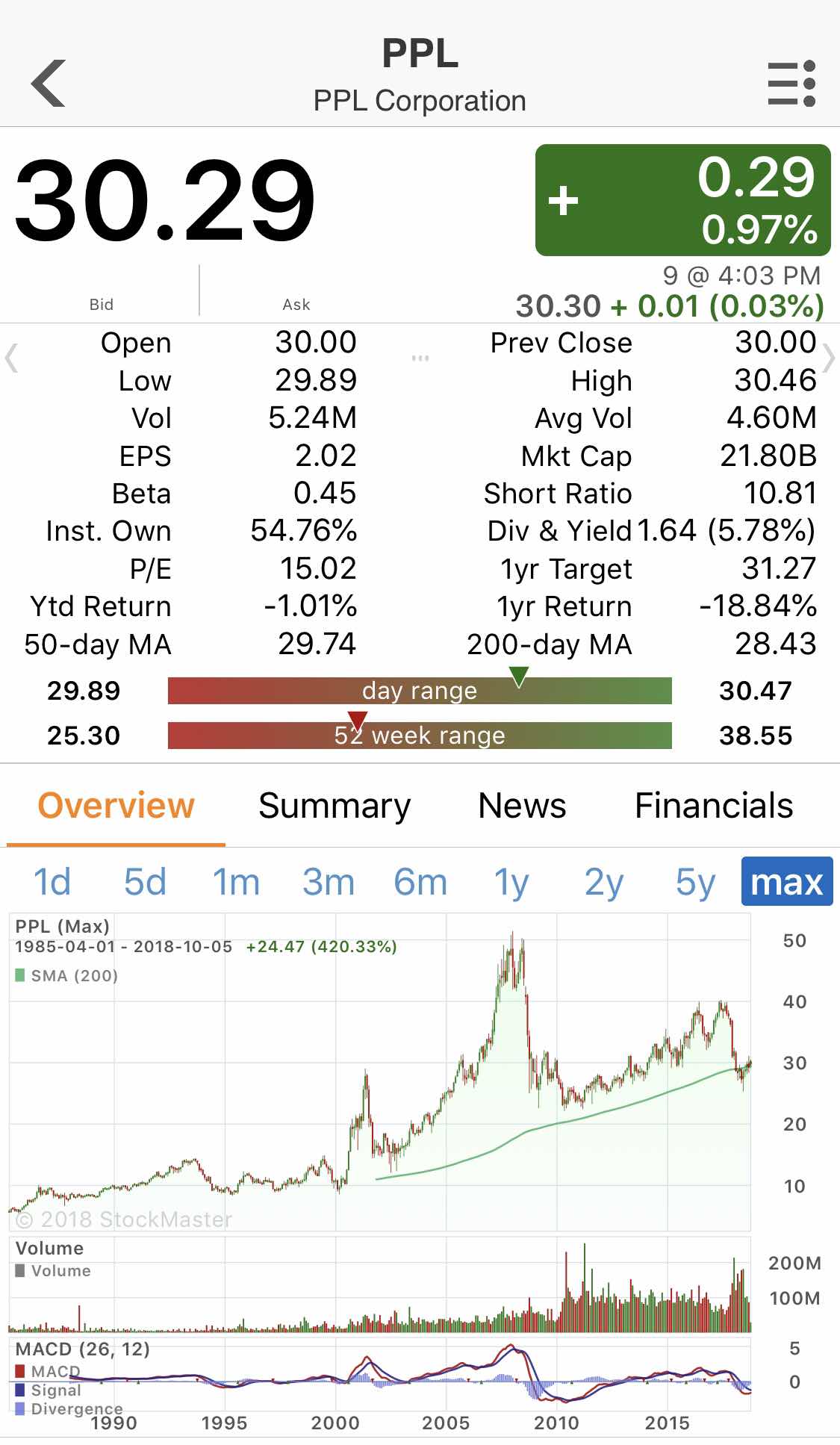Select the Overview tab
Viewport: 840px width, 1445px height.
pyautogui.click(x=116, y=806)
